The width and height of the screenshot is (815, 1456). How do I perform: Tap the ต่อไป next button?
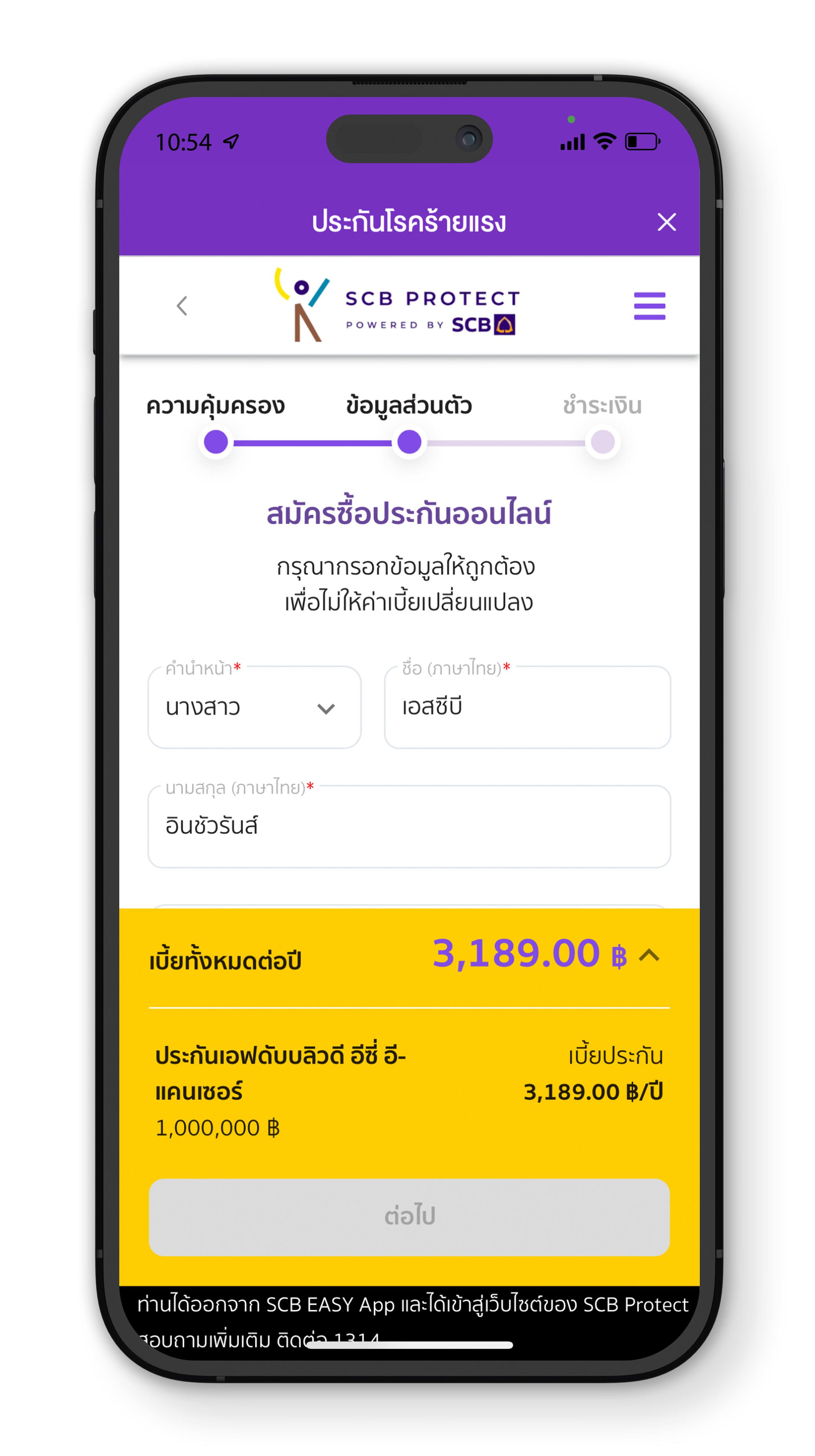(x=409, y=1217)
